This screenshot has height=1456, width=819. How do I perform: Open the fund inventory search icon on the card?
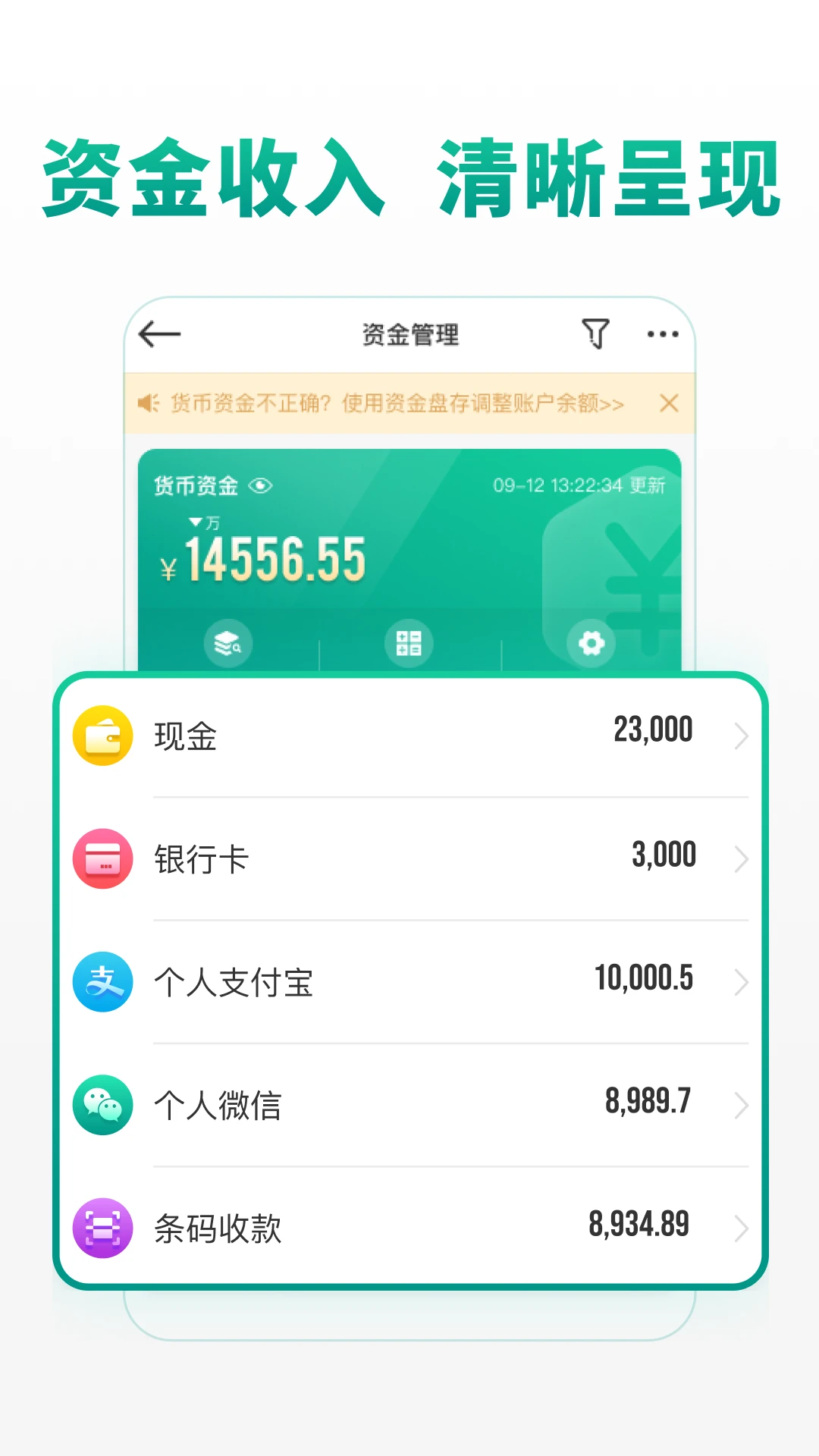coord(227,643)
